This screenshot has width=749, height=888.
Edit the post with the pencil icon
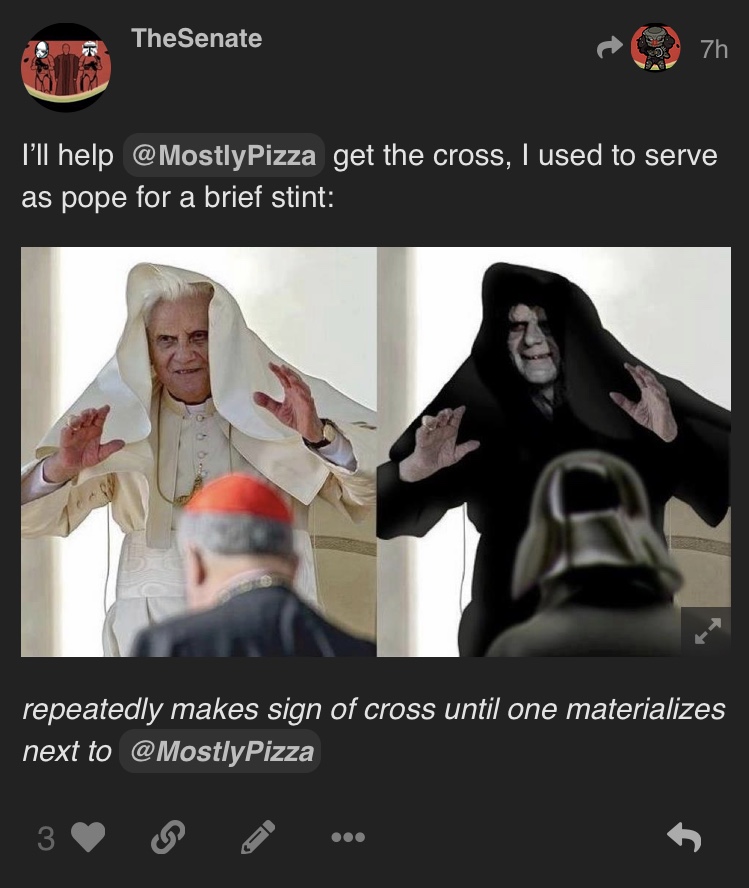point(257,838)
